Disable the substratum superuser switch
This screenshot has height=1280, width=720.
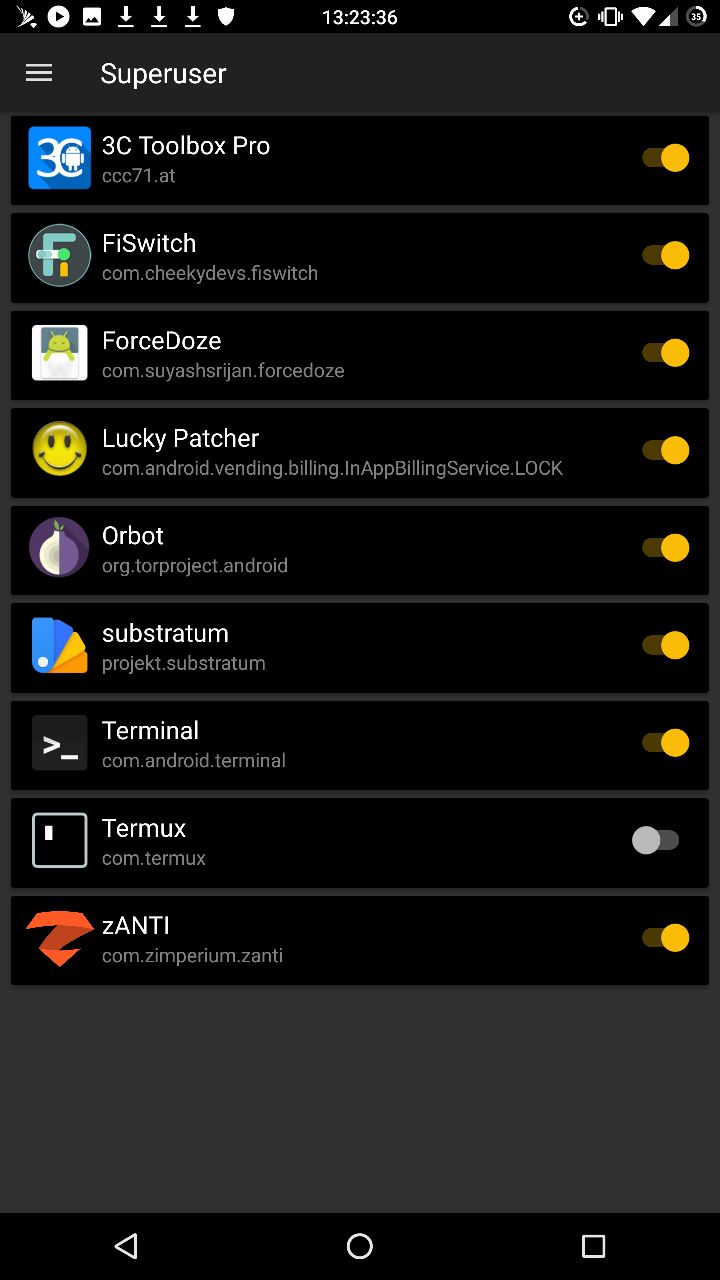pyautogui.click(x=665, y=646)
